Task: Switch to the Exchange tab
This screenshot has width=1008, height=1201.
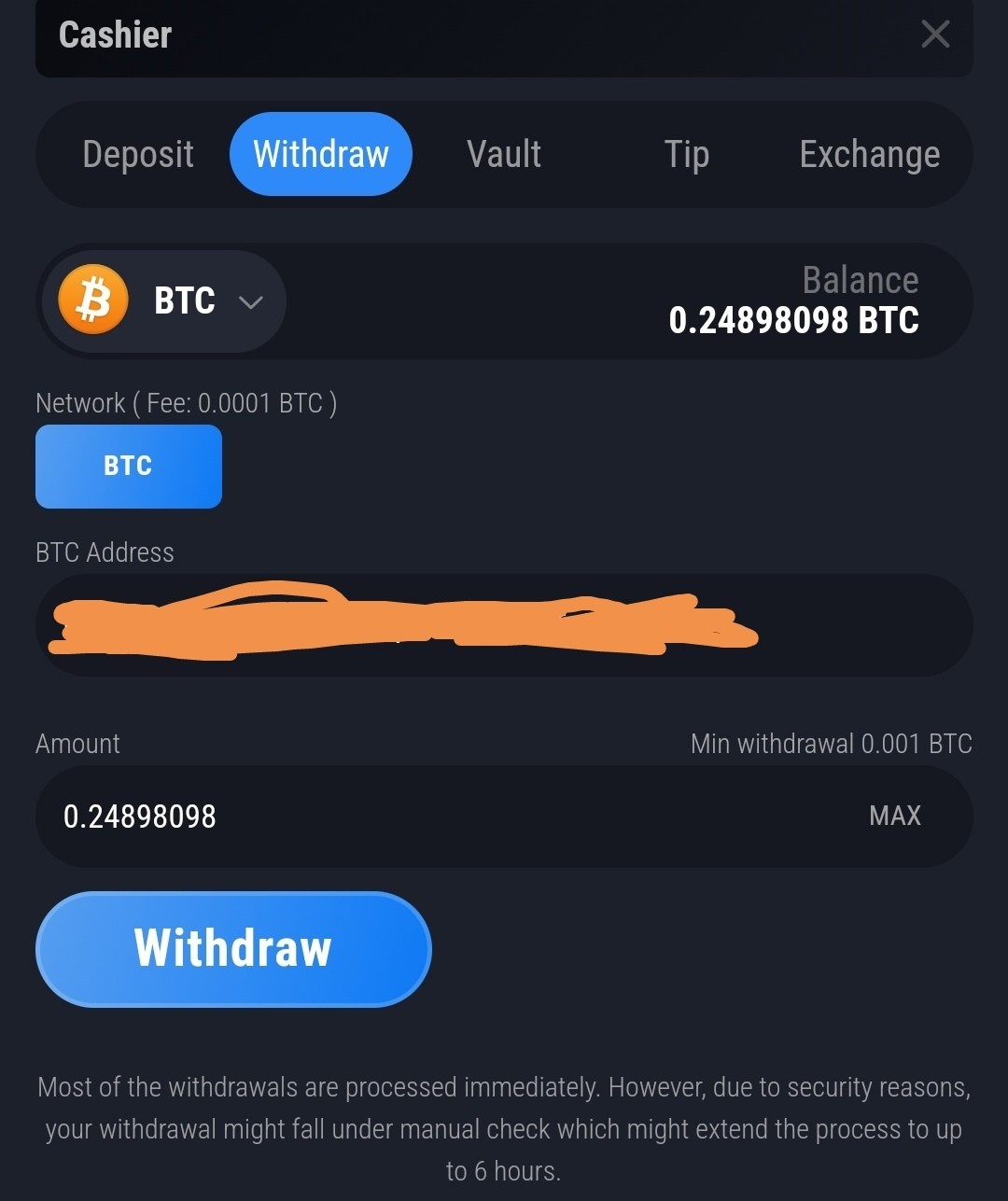Action: (869, 155)
